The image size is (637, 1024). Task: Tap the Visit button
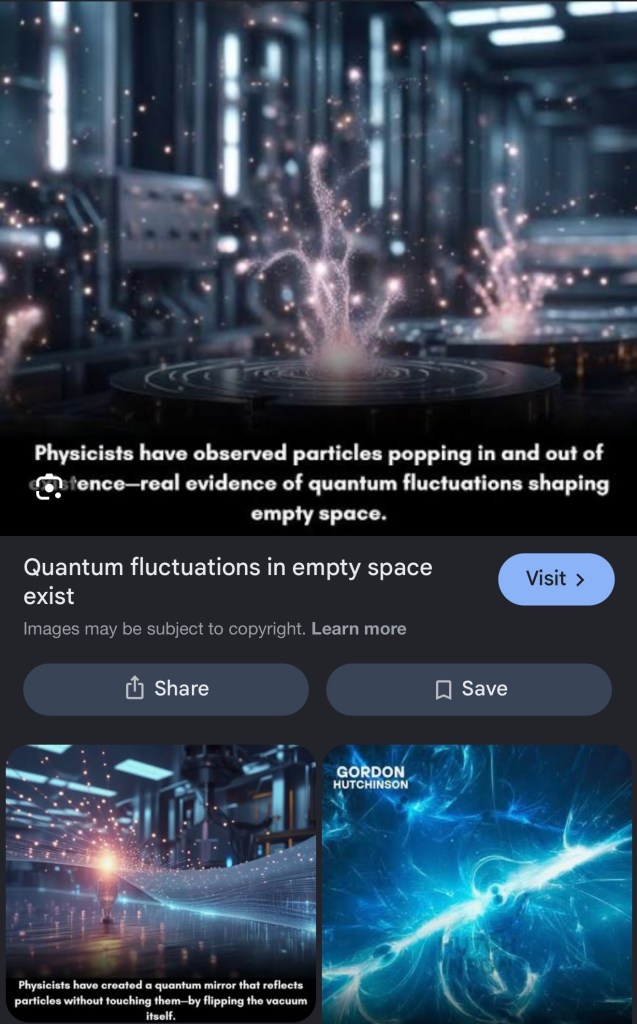[556, 579]
